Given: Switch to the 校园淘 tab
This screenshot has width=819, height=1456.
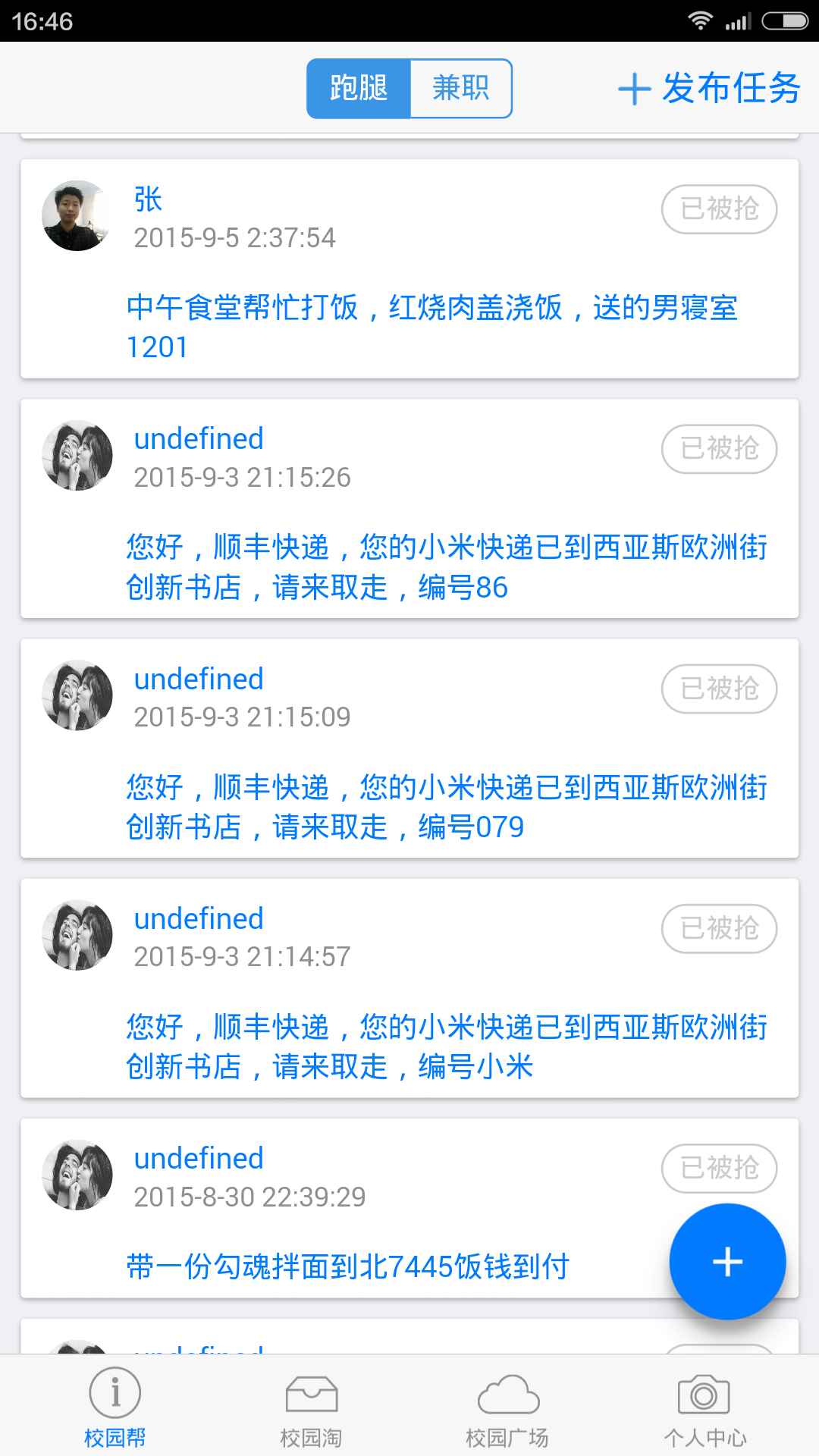Looking at the screenshot, I should [x=311, y=1407].
